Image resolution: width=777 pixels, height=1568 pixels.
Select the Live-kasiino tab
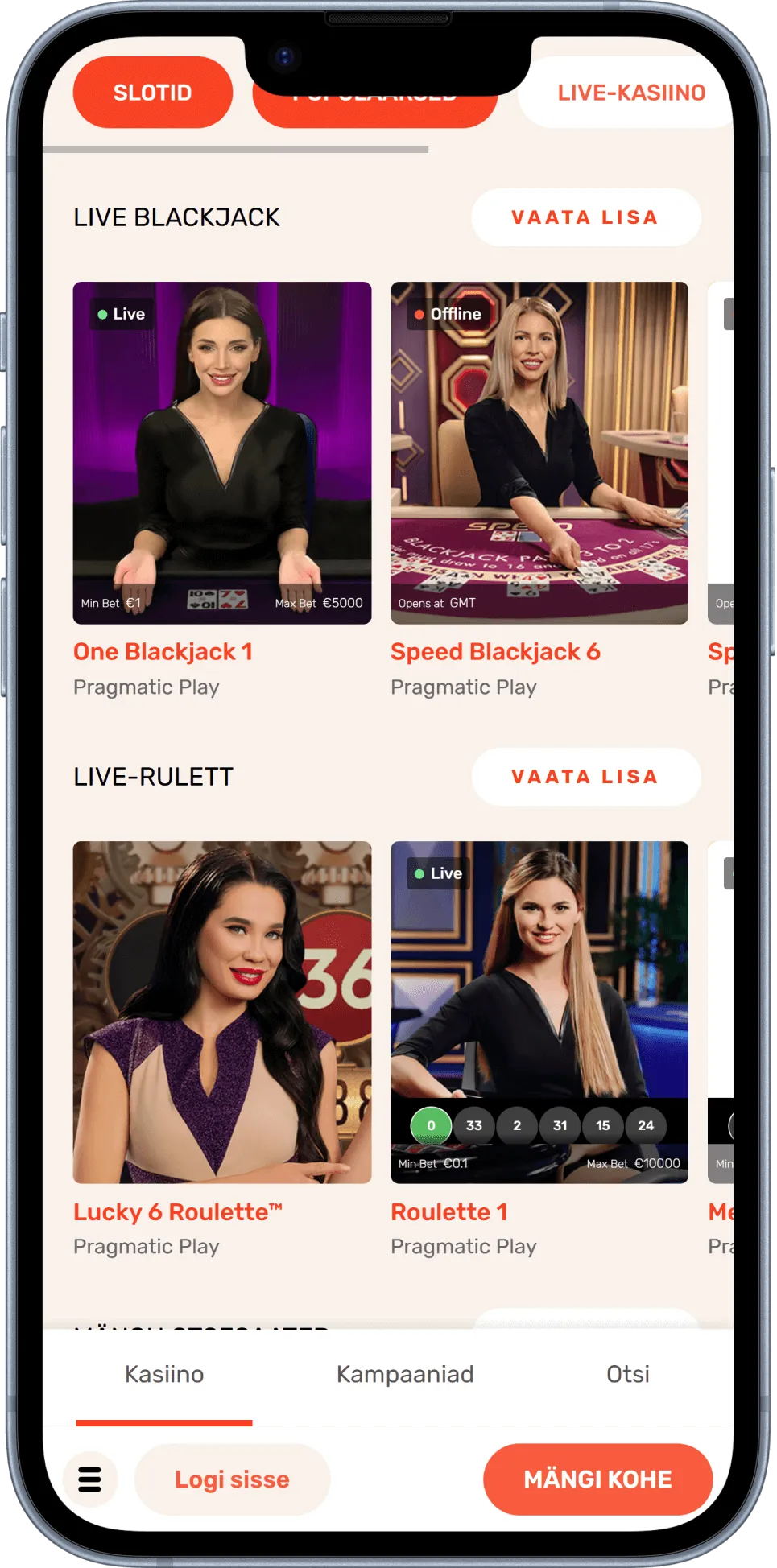(630, 93)
